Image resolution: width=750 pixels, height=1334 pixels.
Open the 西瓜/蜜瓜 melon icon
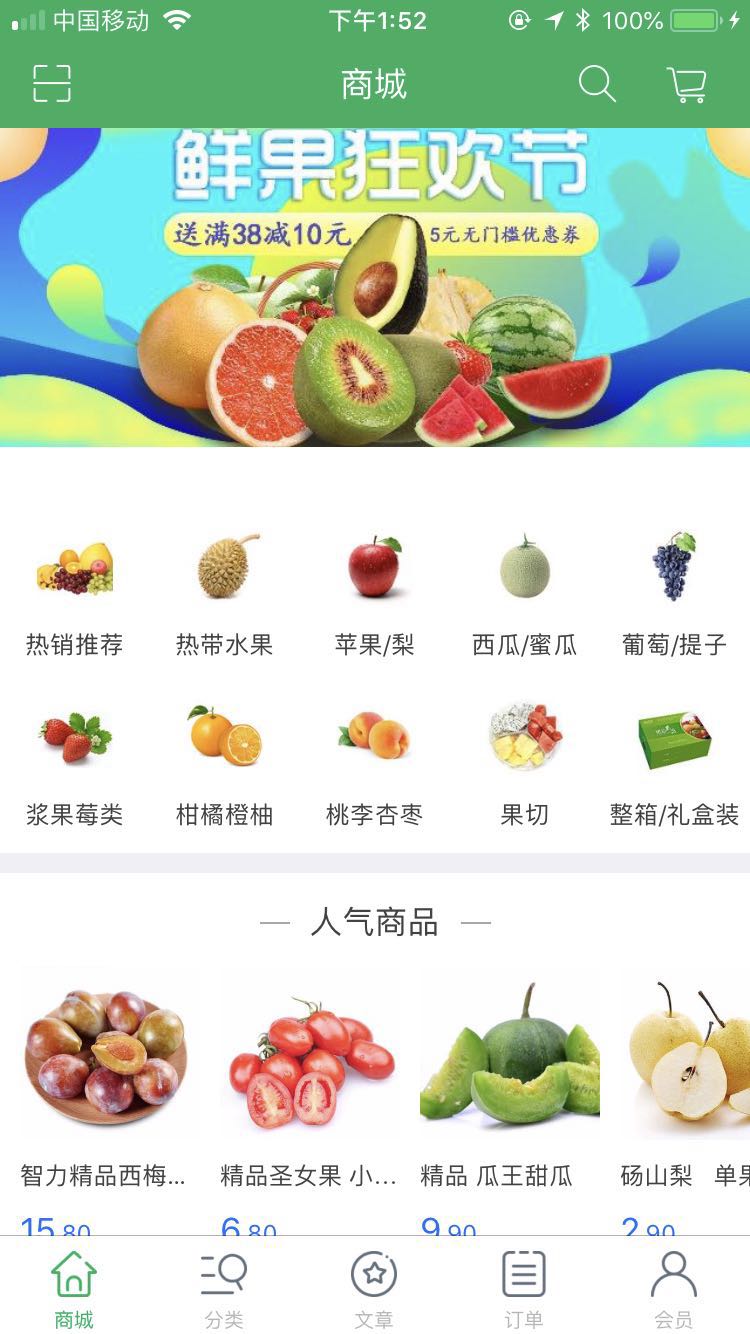coord(525,568)
